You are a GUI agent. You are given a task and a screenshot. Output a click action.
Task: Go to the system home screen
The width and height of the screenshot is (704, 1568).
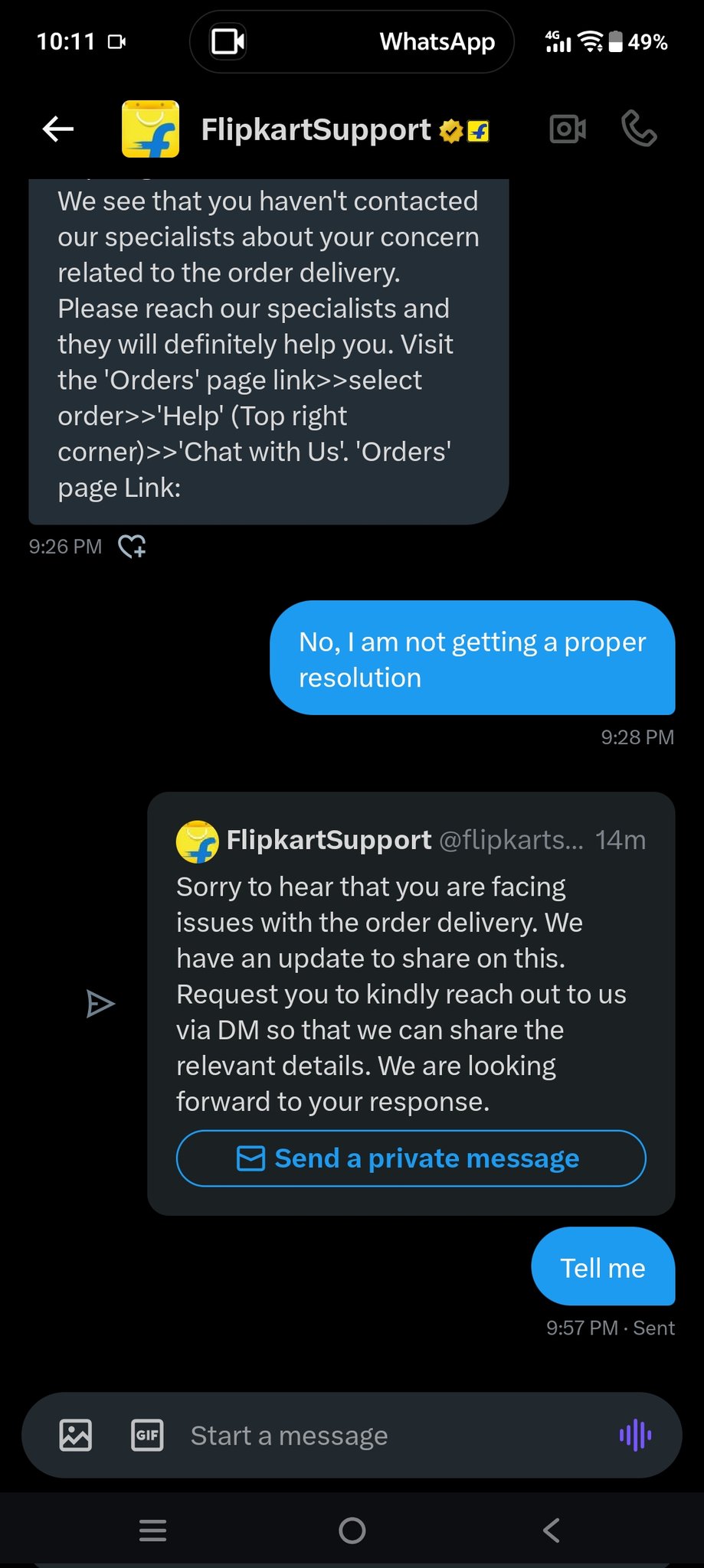tap(352, 1530)
